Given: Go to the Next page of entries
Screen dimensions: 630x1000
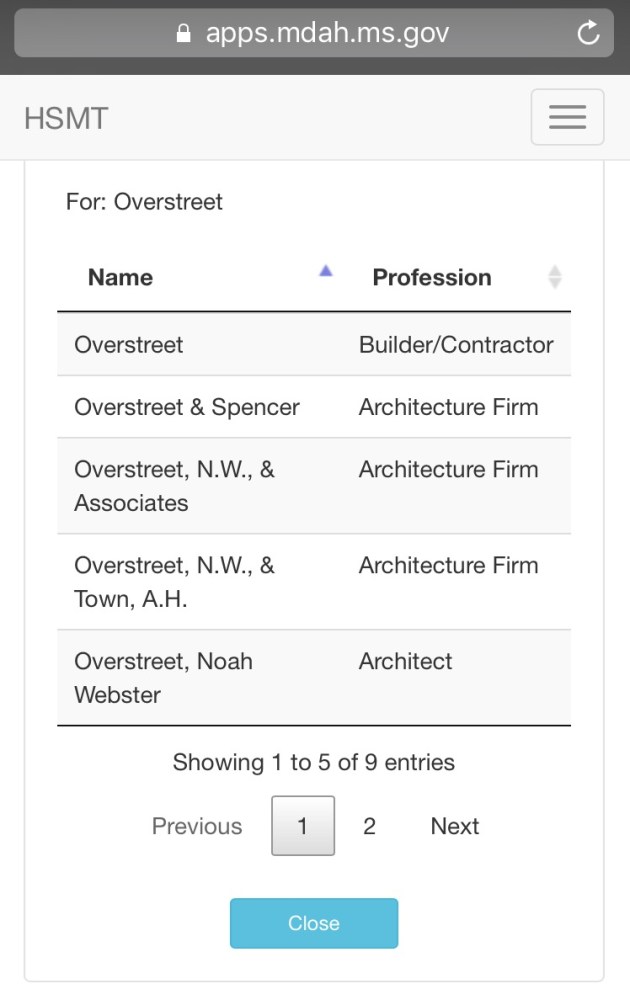Looking at the screenshot, I should 455,826.
